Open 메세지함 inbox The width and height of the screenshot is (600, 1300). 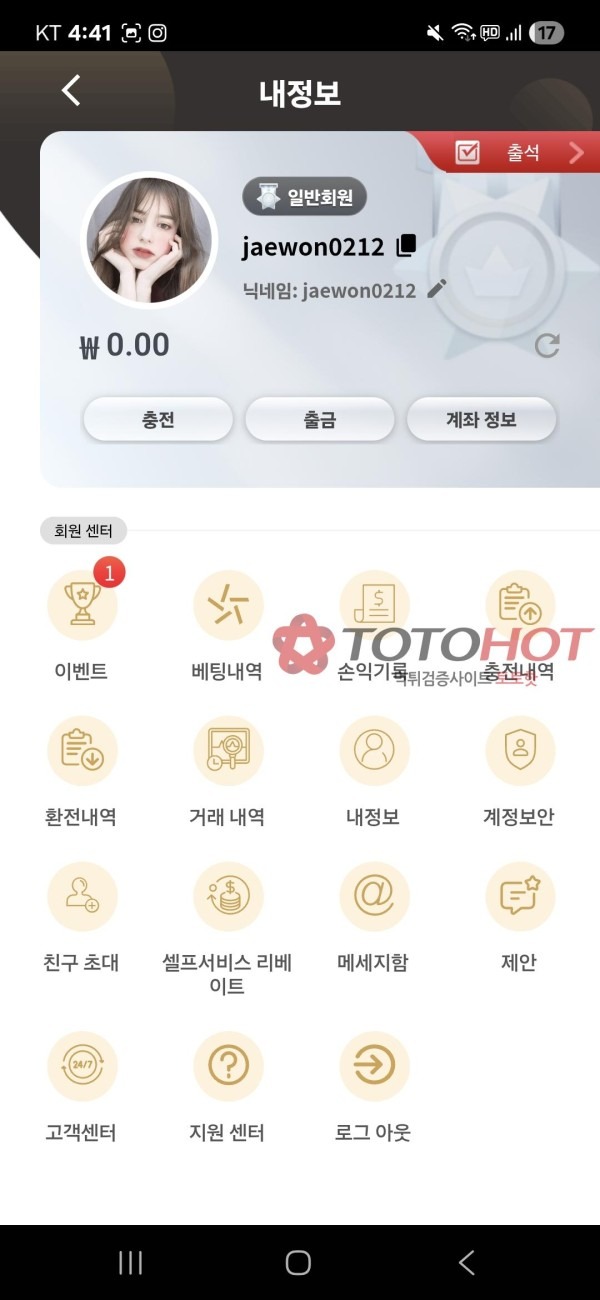click(374, 898)
